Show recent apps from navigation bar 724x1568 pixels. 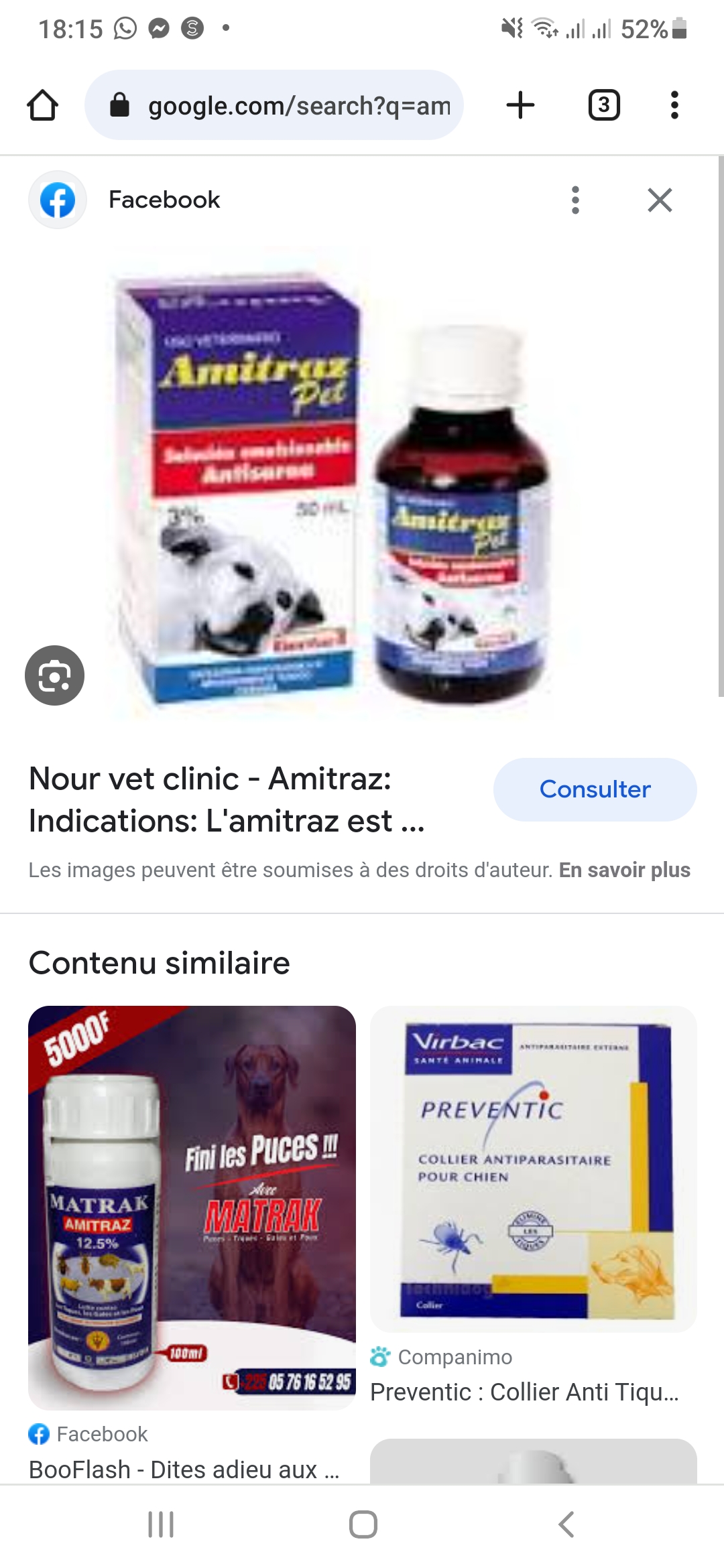tap(161, 1524)
